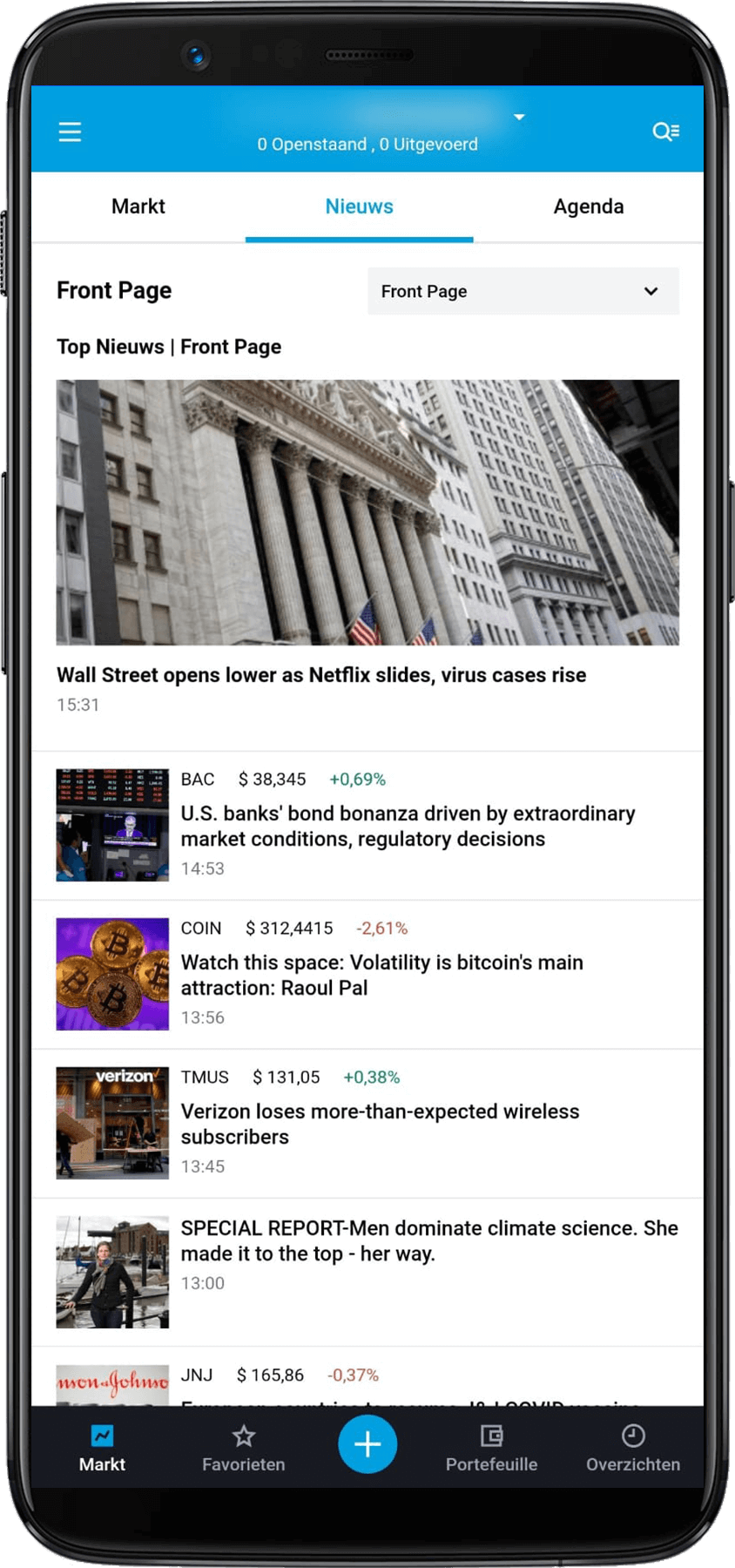Select the Nieuws top tab
This screenshot has height=1568, width=735.
coord(359,206)
